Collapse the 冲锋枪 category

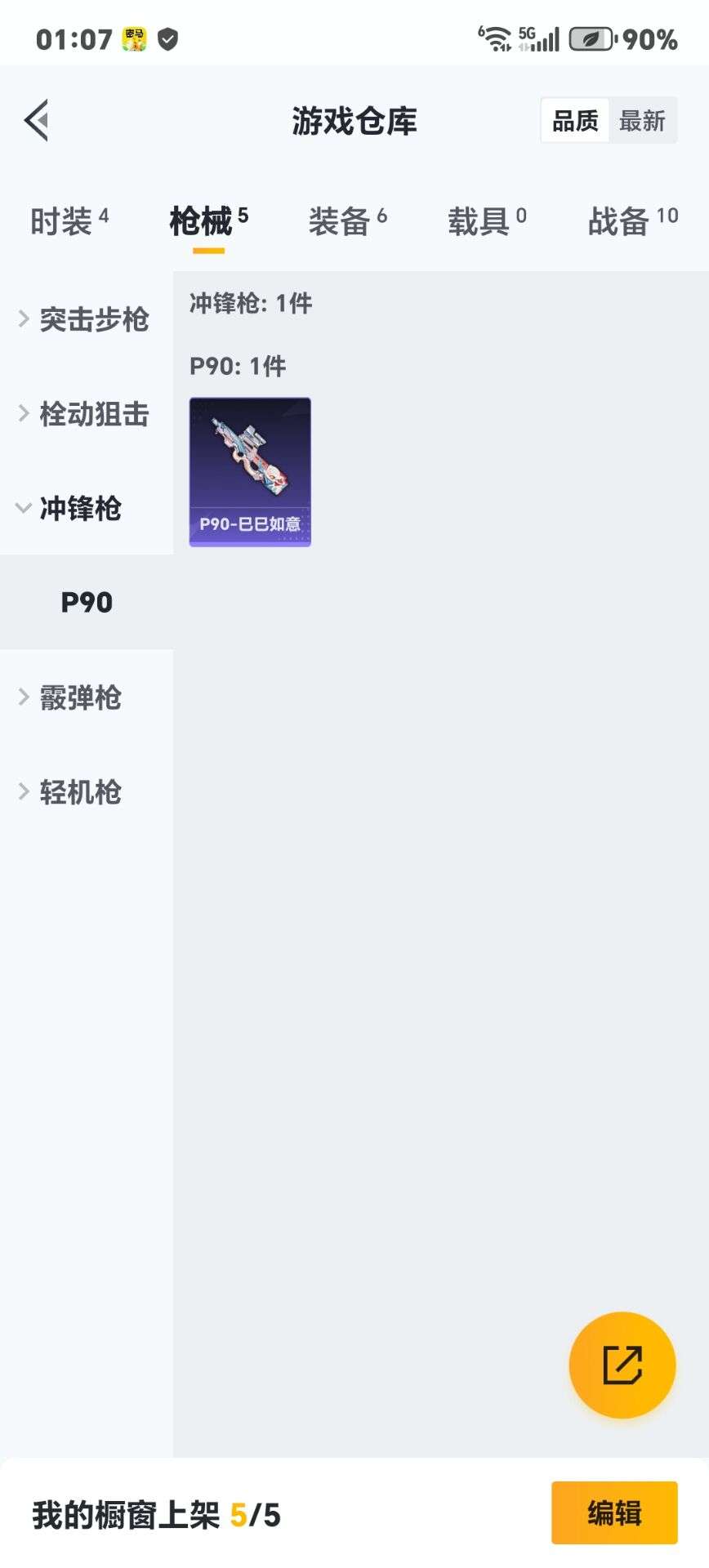tap(74, 508)
